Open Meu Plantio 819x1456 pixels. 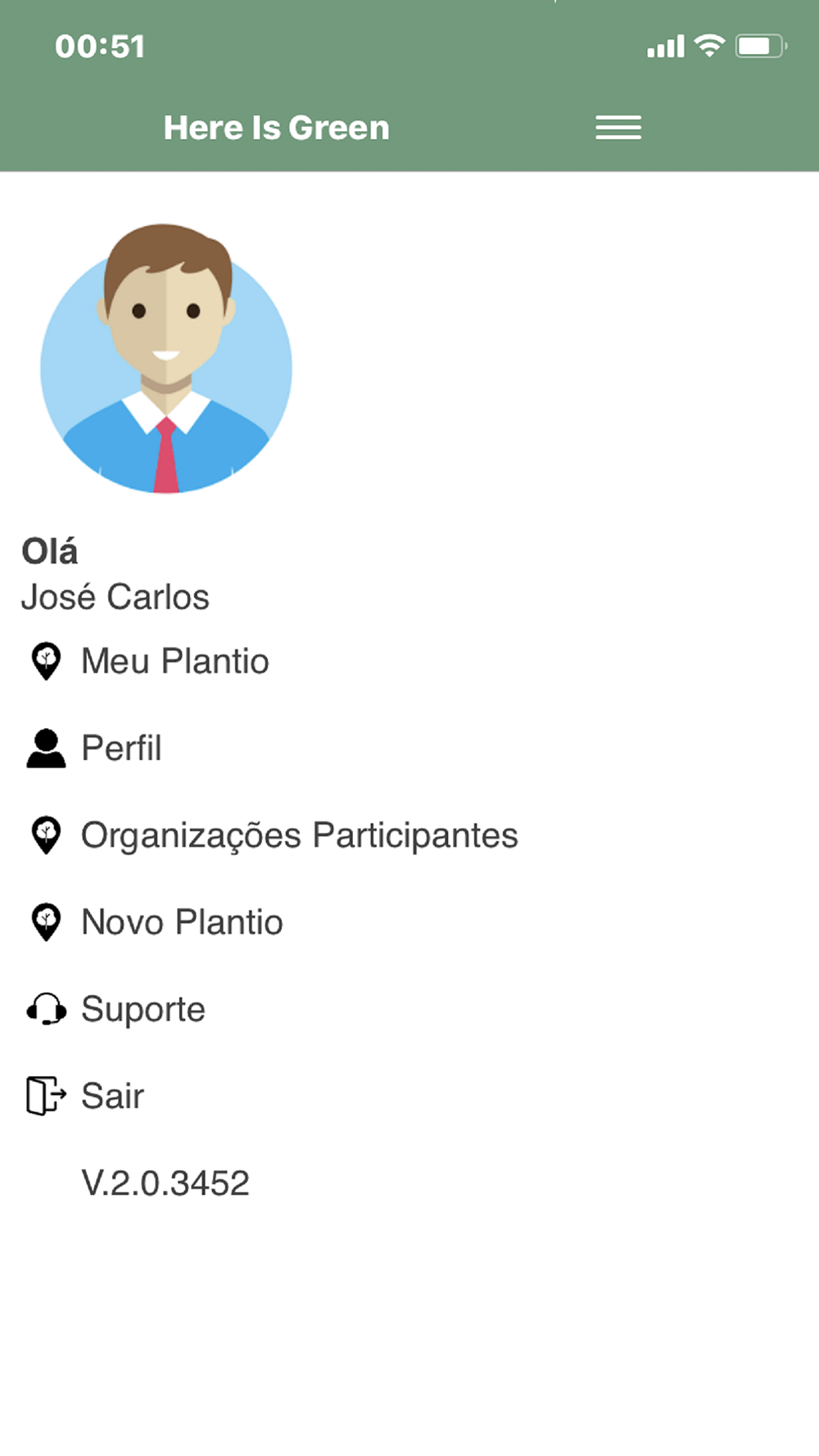174,662
